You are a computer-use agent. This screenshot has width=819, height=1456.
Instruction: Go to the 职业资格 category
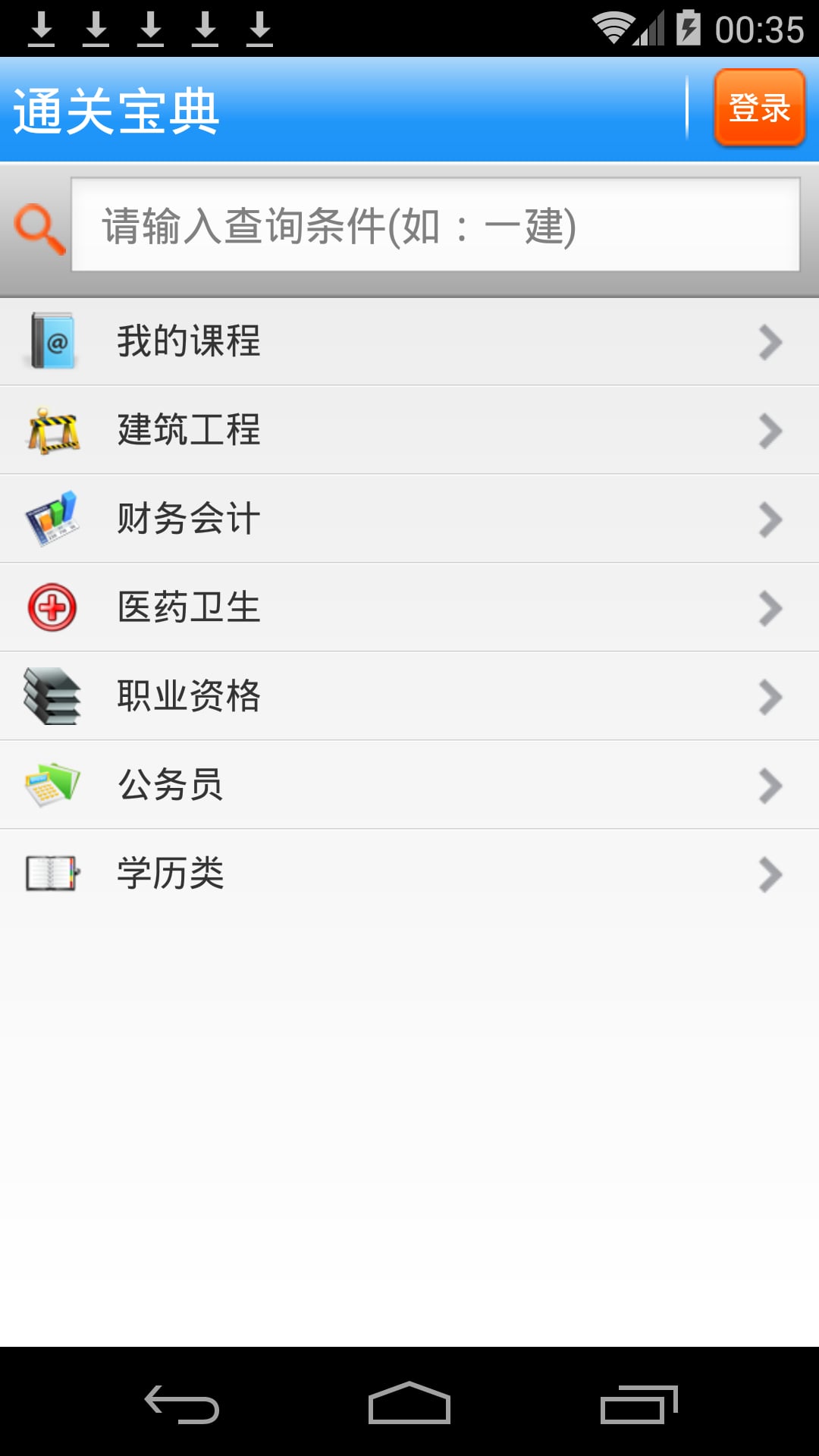click(x=409, y=696)
